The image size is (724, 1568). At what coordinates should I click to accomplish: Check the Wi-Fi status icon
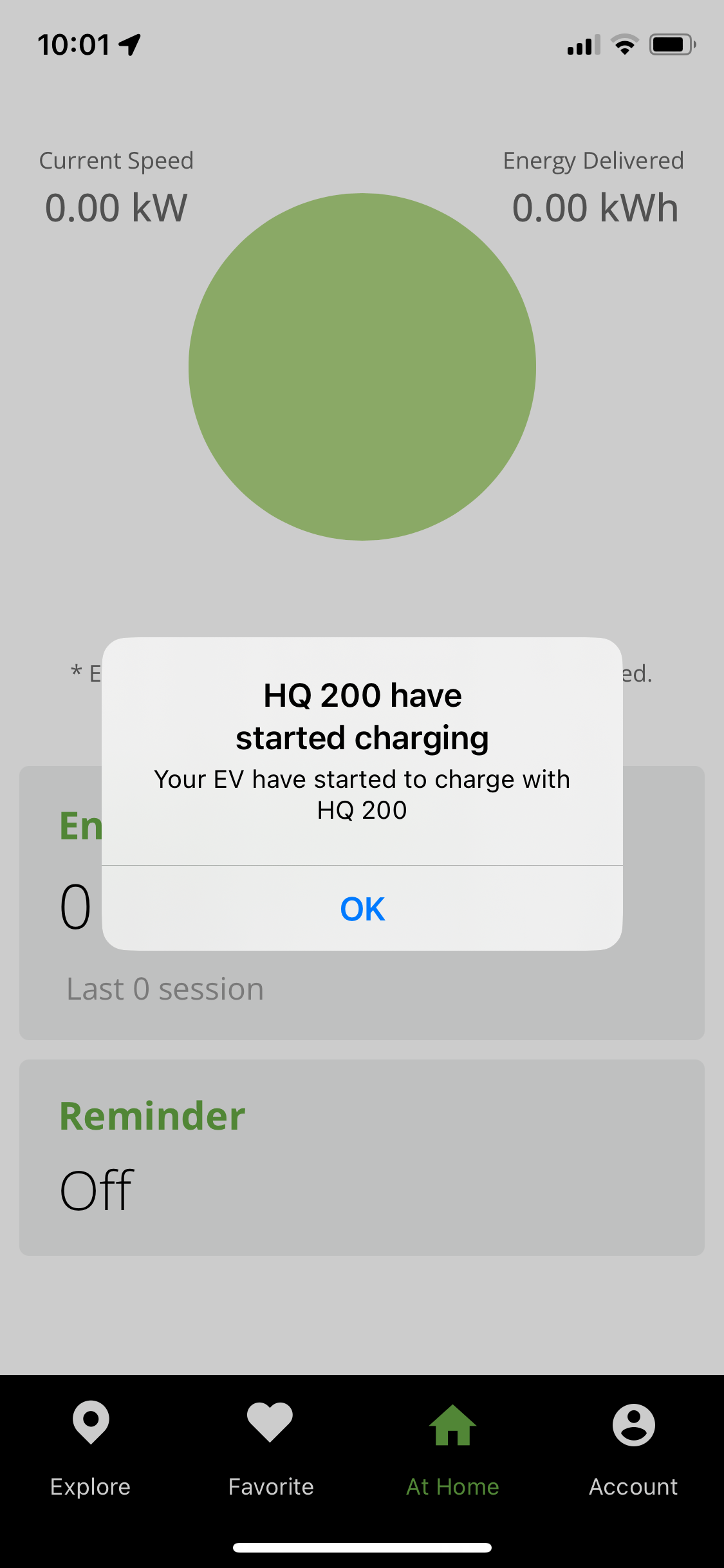click(x=623, y=44)
